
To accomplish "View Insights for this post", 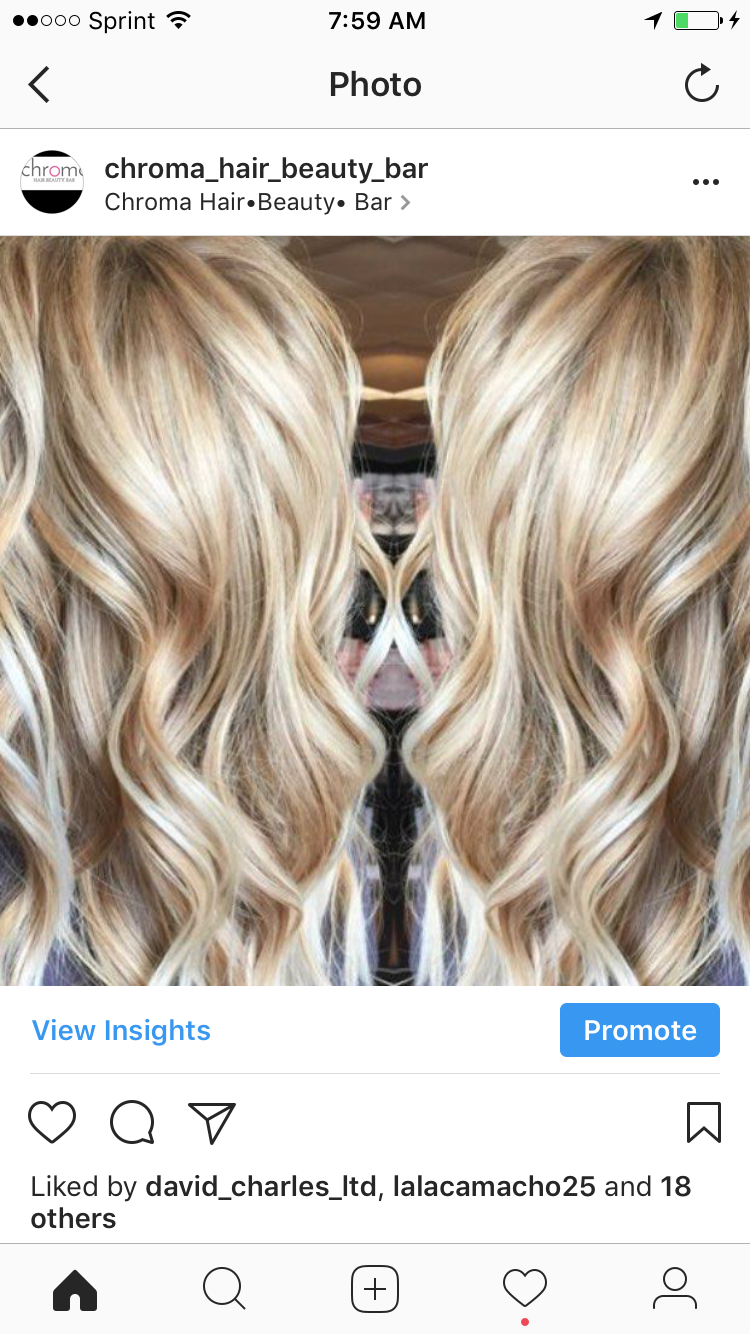I will pyautogui.click(x=121, y=1030).
